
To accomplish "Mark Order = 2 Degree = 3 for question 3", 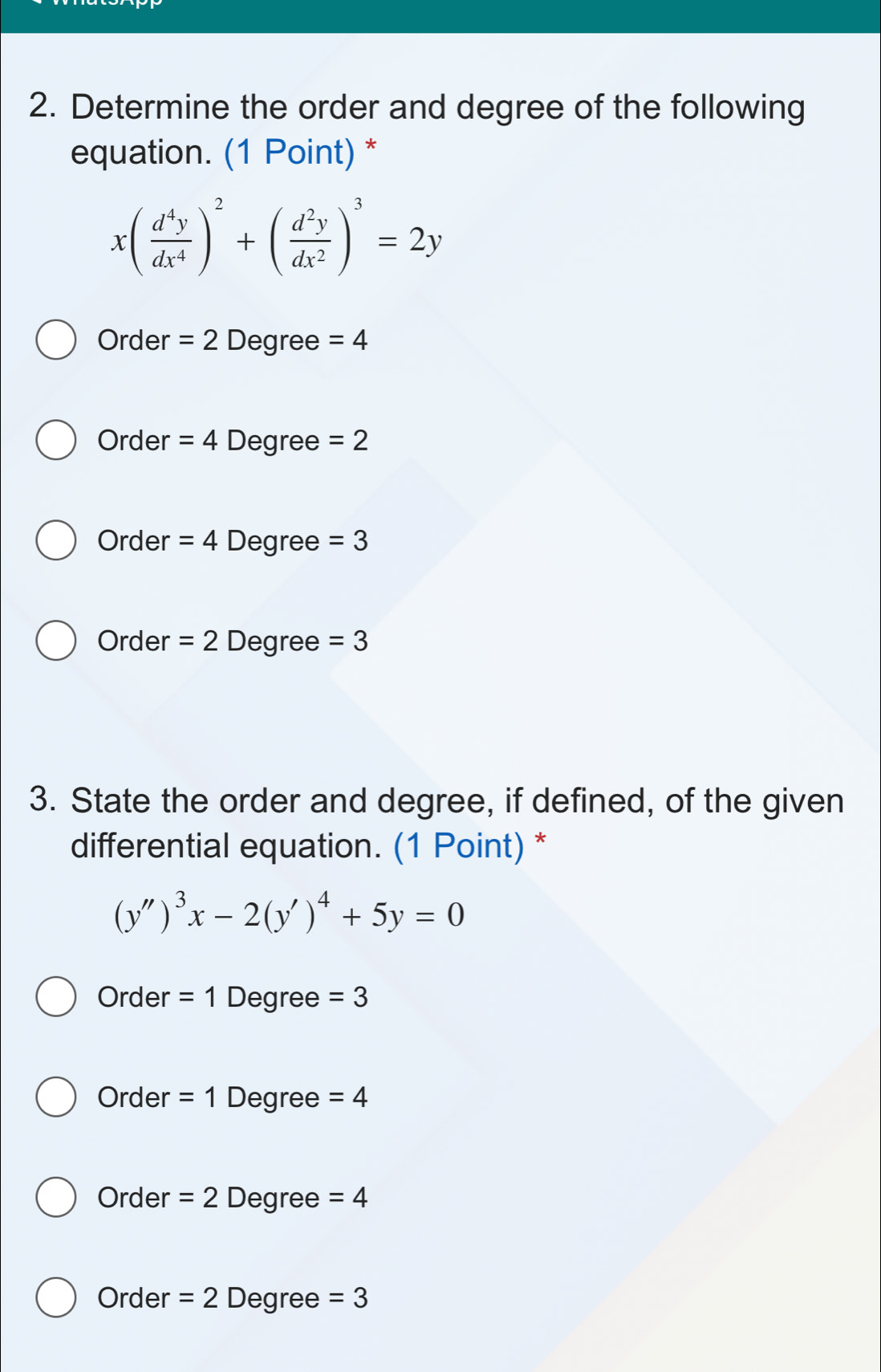I will [56, 1298].
